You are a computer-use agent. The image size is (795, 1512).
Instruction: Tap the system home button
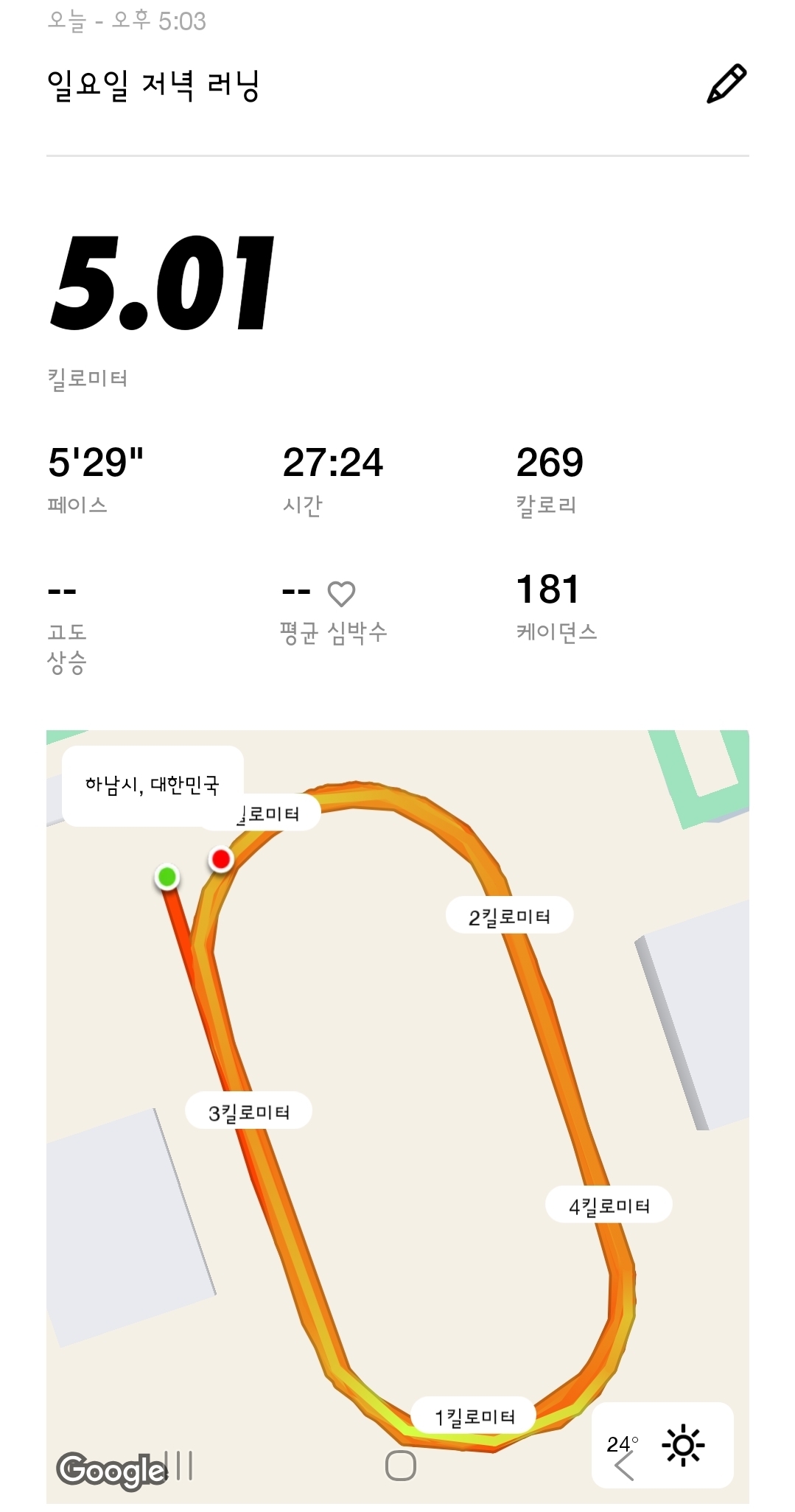click(x=400, y=1465)
